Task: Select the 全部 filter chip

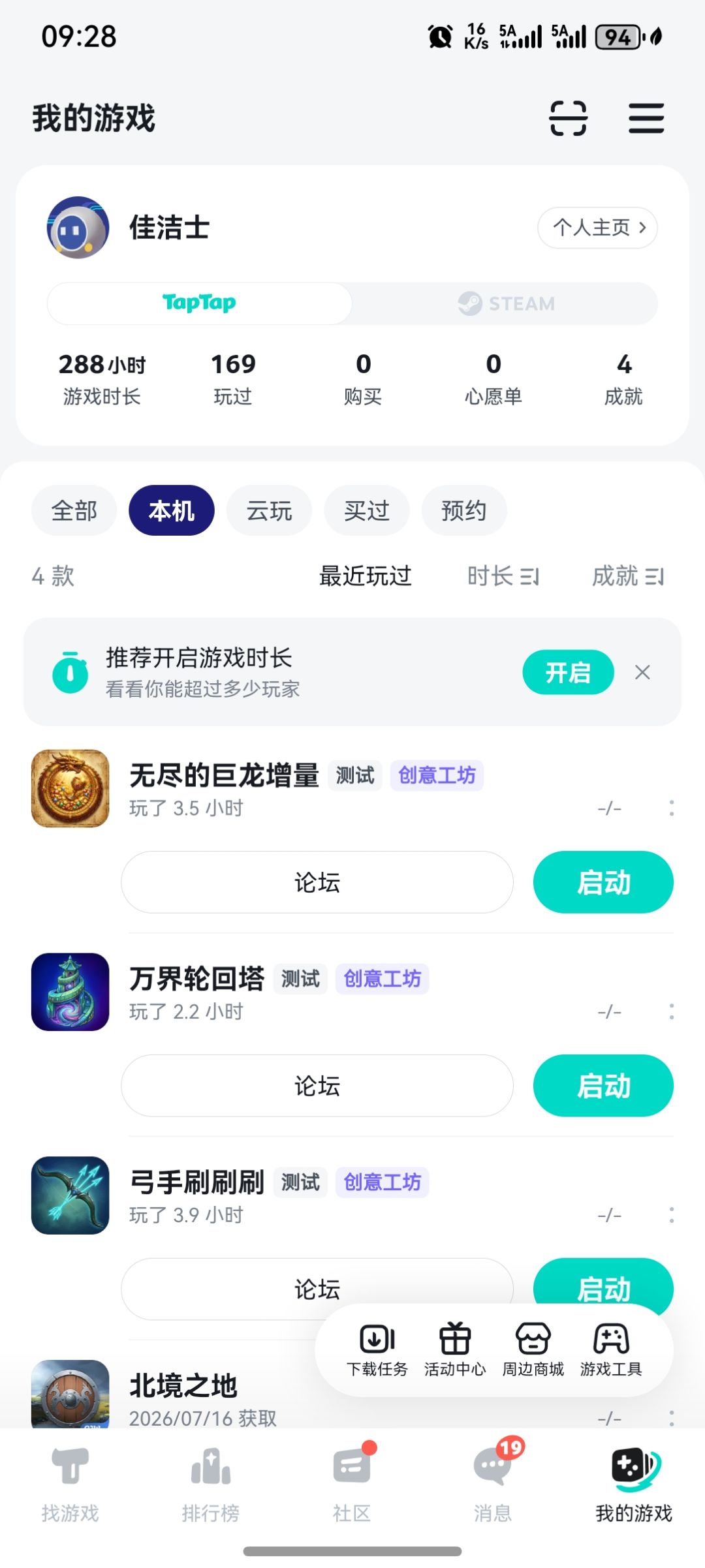Action: tap(74, 510)
